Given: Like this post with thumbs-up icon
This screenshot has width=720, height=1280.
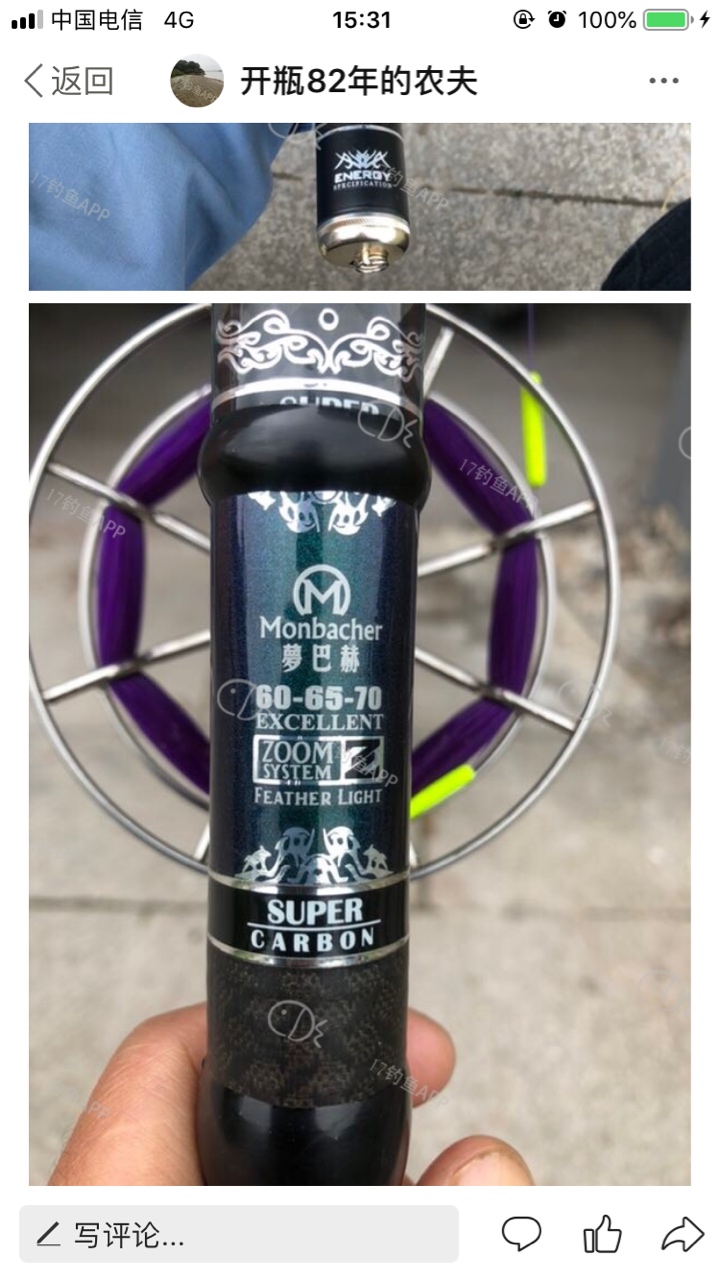Looking at the screenshot, I should point(602,1234).
